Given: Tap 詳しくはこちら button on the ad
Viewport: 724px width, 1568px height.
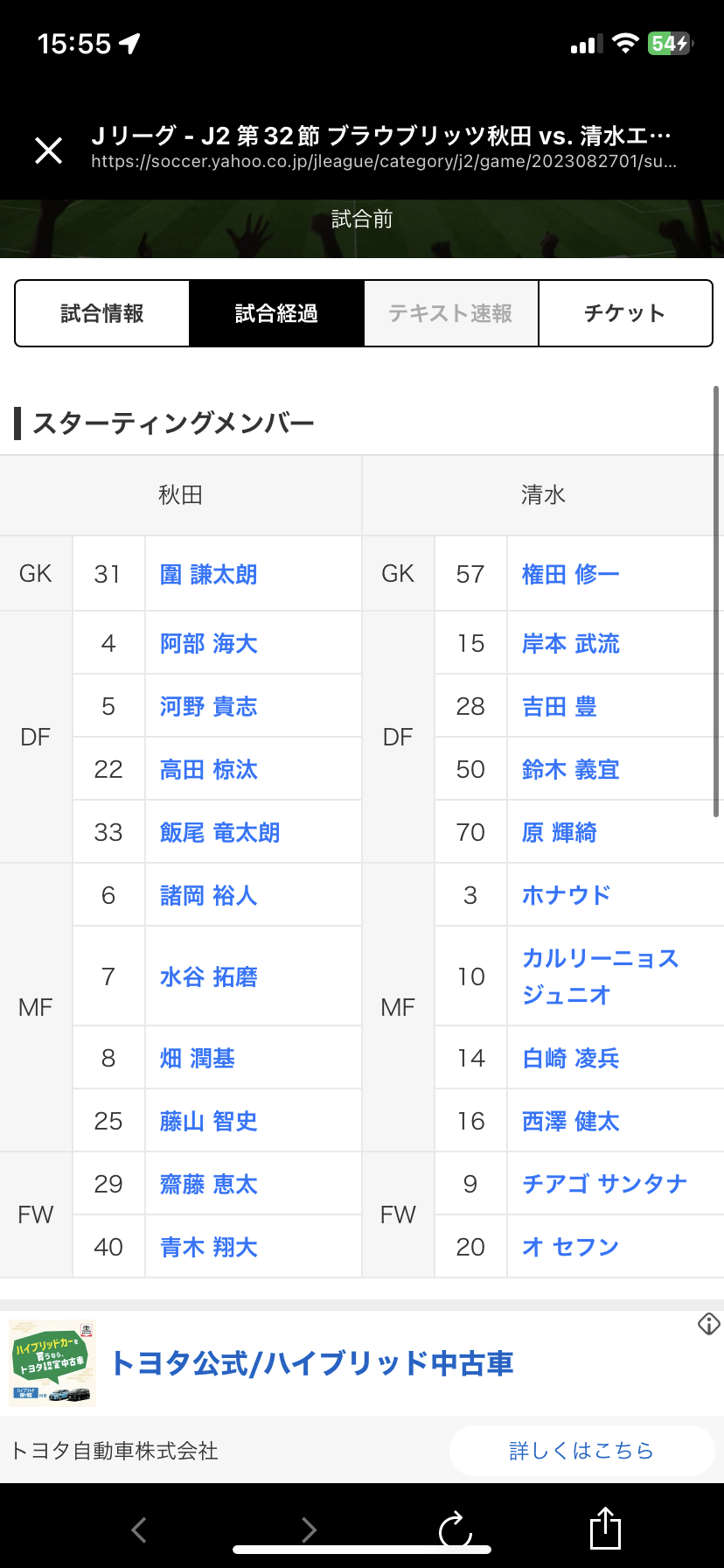Looking at the screenshot, I should 581,1451.
